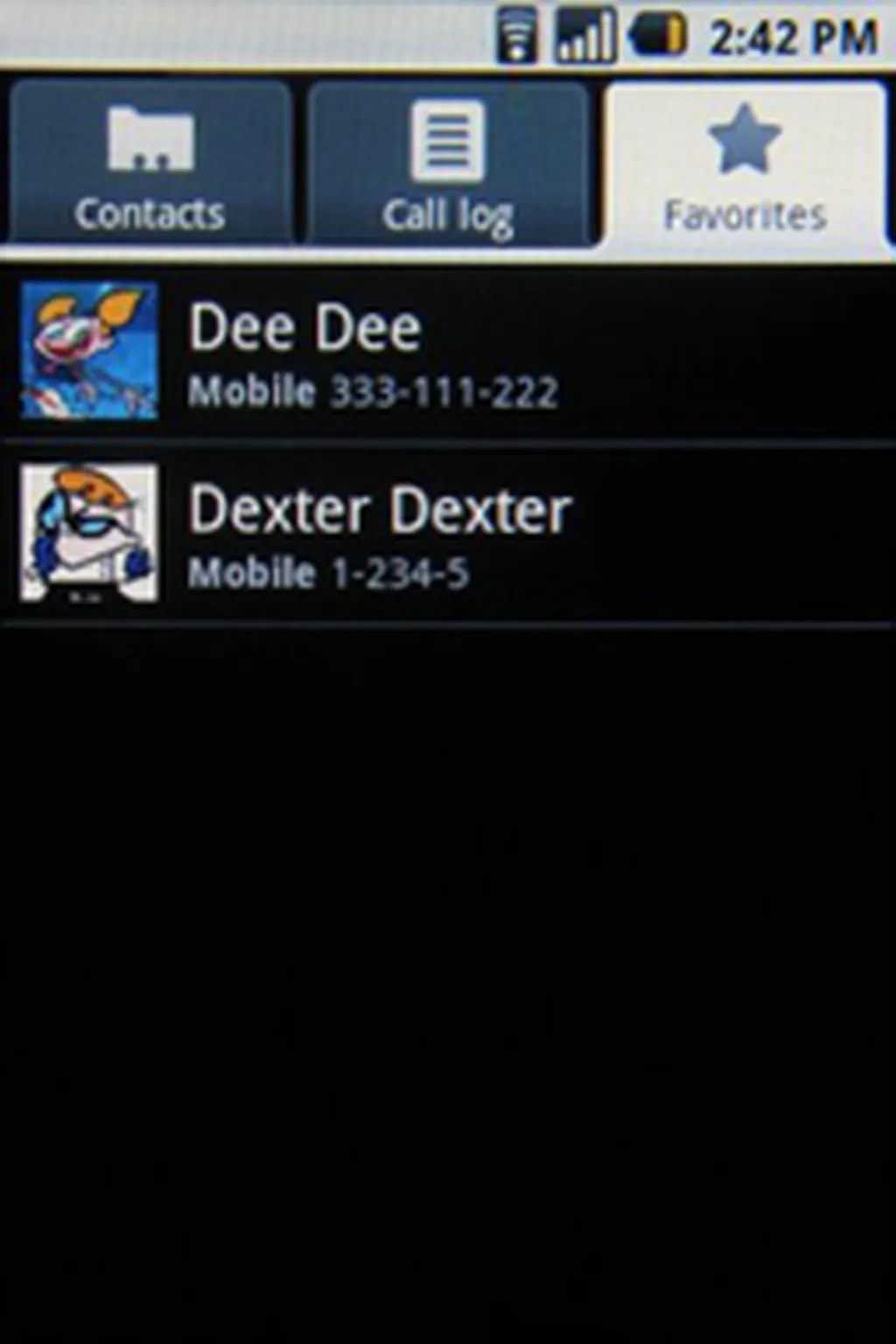The height and width of the screenshot is (1344, 896).
Task: Select the Favorites tab
Action: click(x=745, y=164)
